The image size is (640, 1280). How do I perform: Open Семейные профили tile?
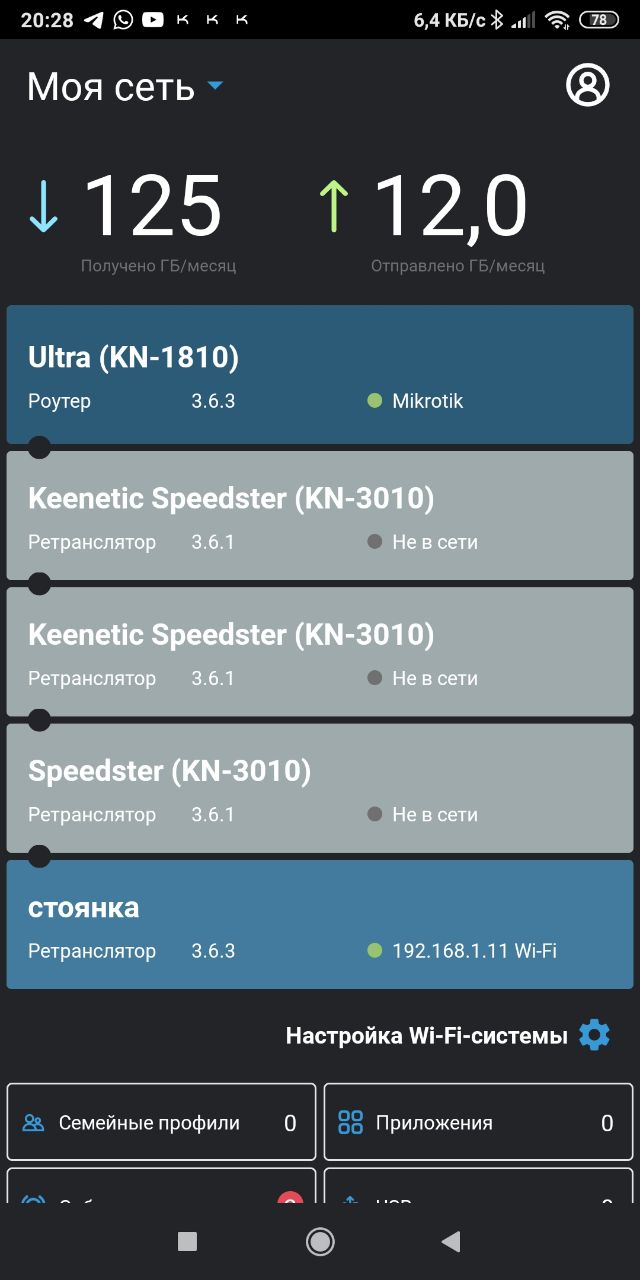tap(161, 1122)
